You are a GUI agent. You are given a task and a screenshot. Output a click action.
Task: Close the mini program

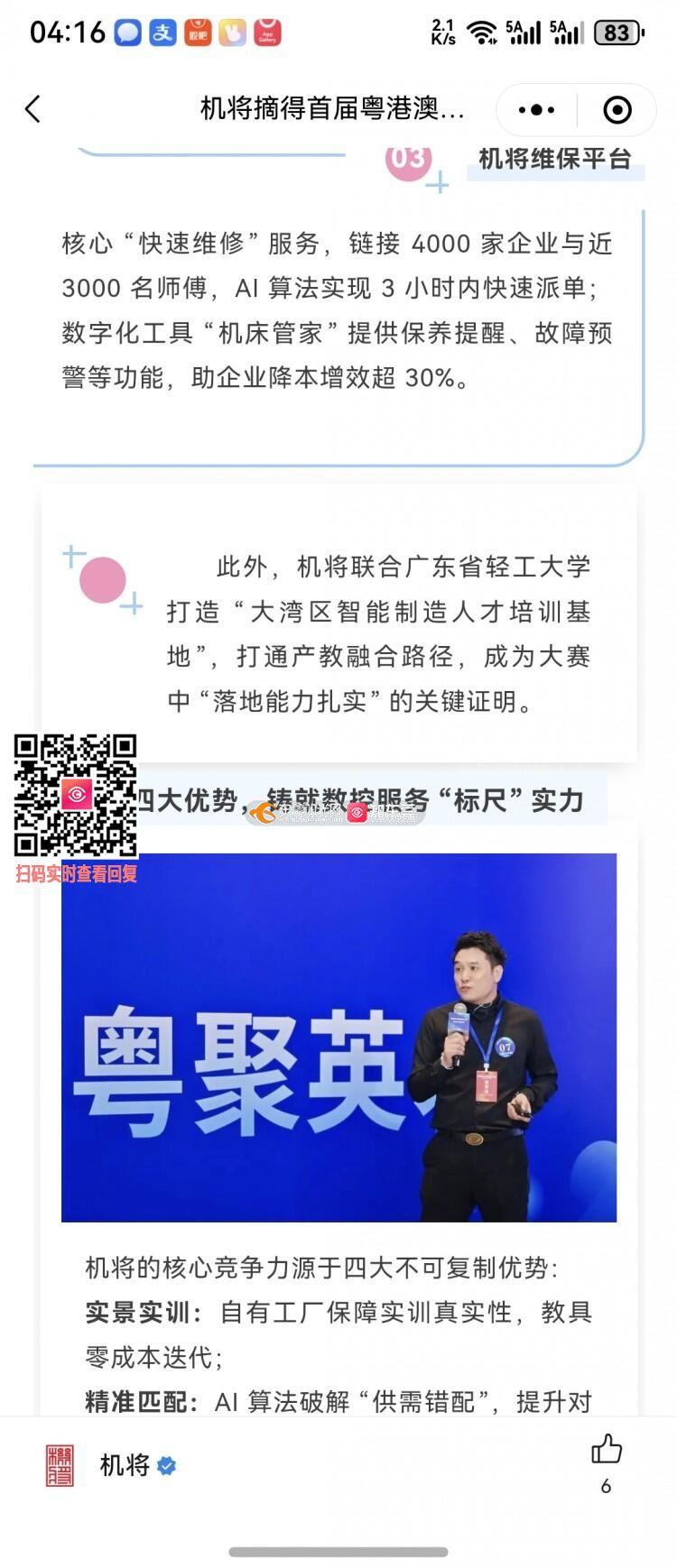(x=617, y=110)
